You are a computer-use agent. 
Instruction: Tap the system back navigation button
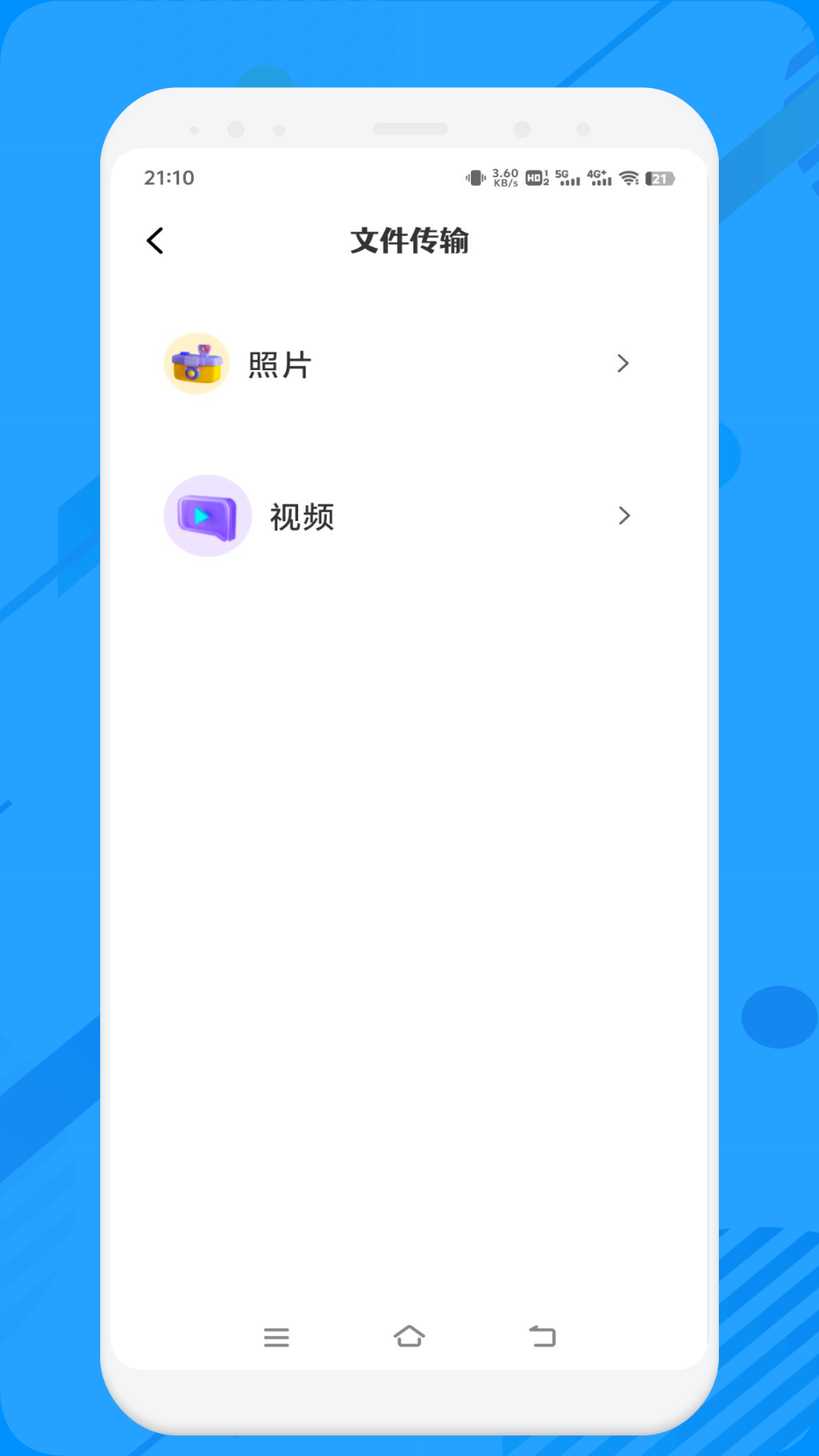click(541, 1337)
